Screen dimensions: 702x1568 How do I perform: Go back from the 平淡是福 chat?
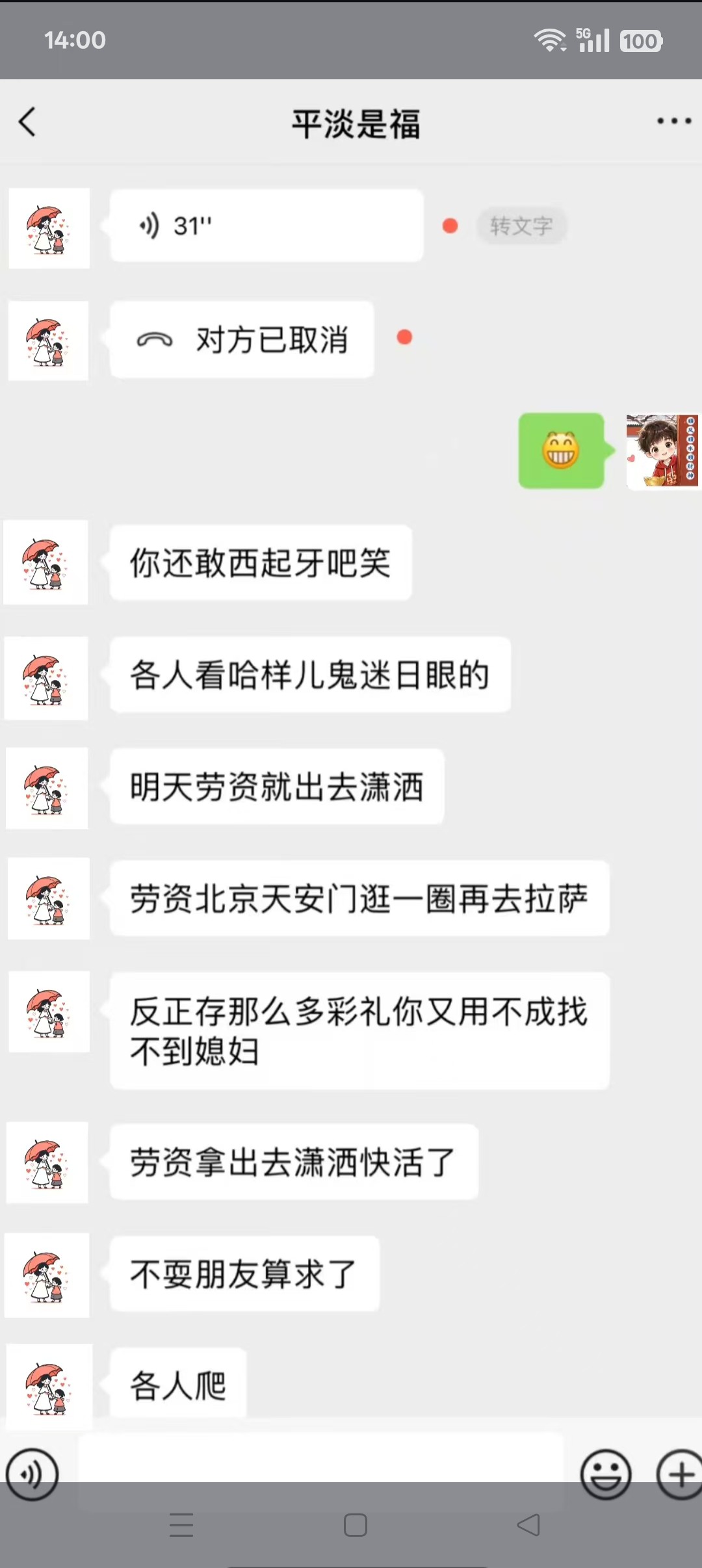(27, 122)
